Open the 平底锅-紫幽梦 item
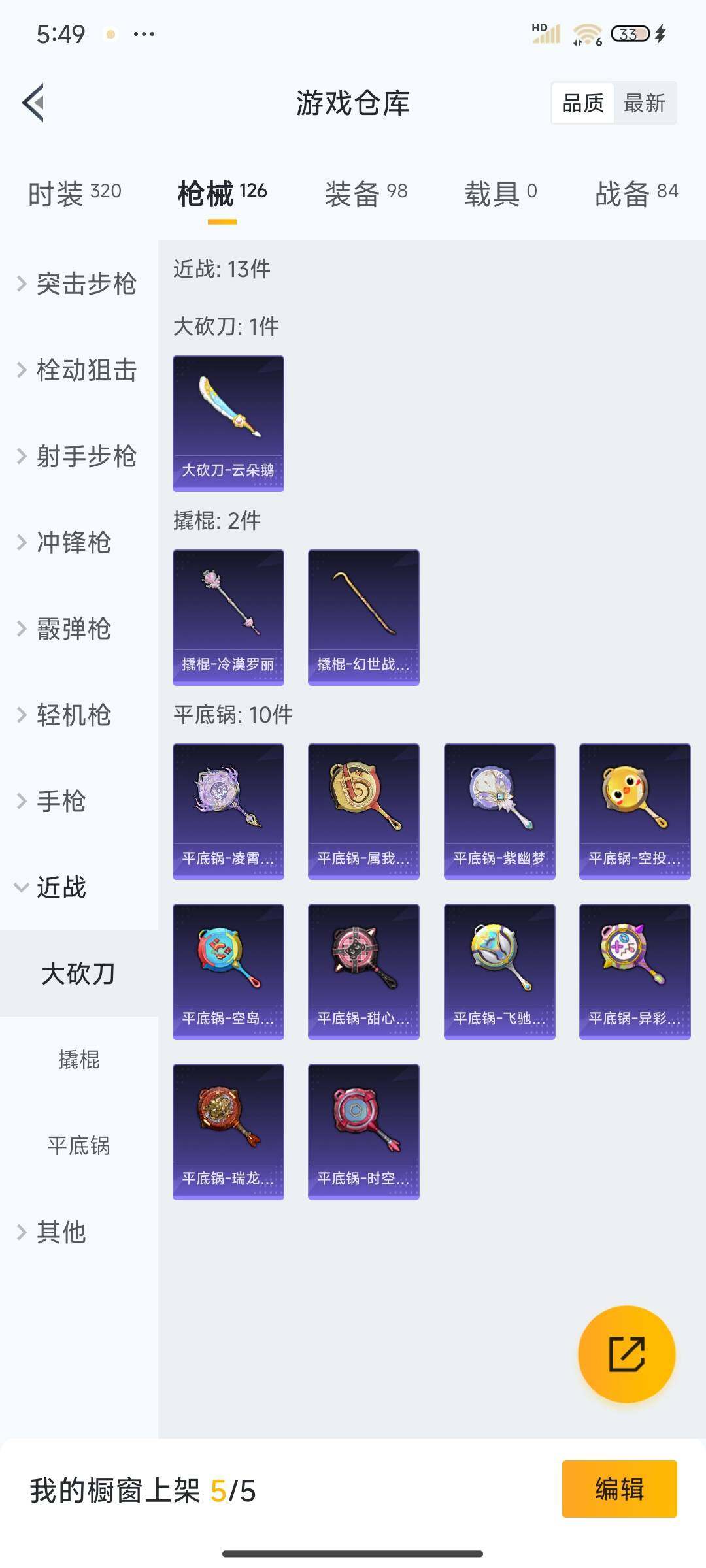706x1568 pixels. coord(499,811)
